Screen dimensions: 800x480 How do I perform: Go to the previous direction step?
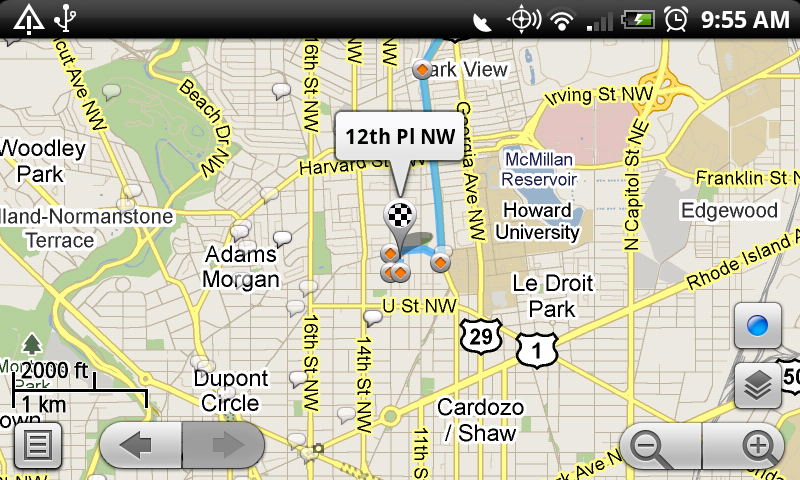point(141,445)
